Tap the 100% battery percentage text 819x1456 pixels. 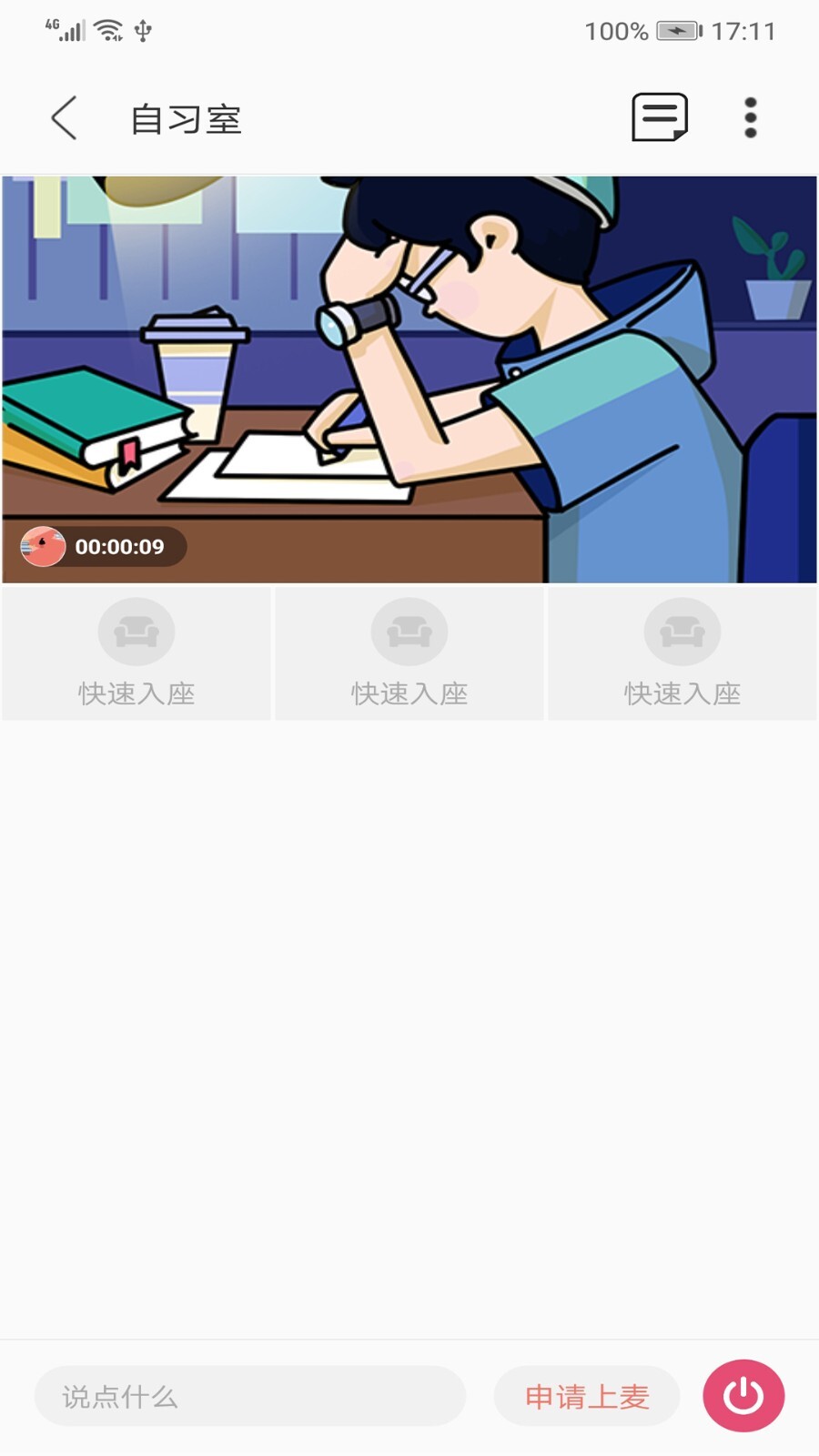pos(615,30)
